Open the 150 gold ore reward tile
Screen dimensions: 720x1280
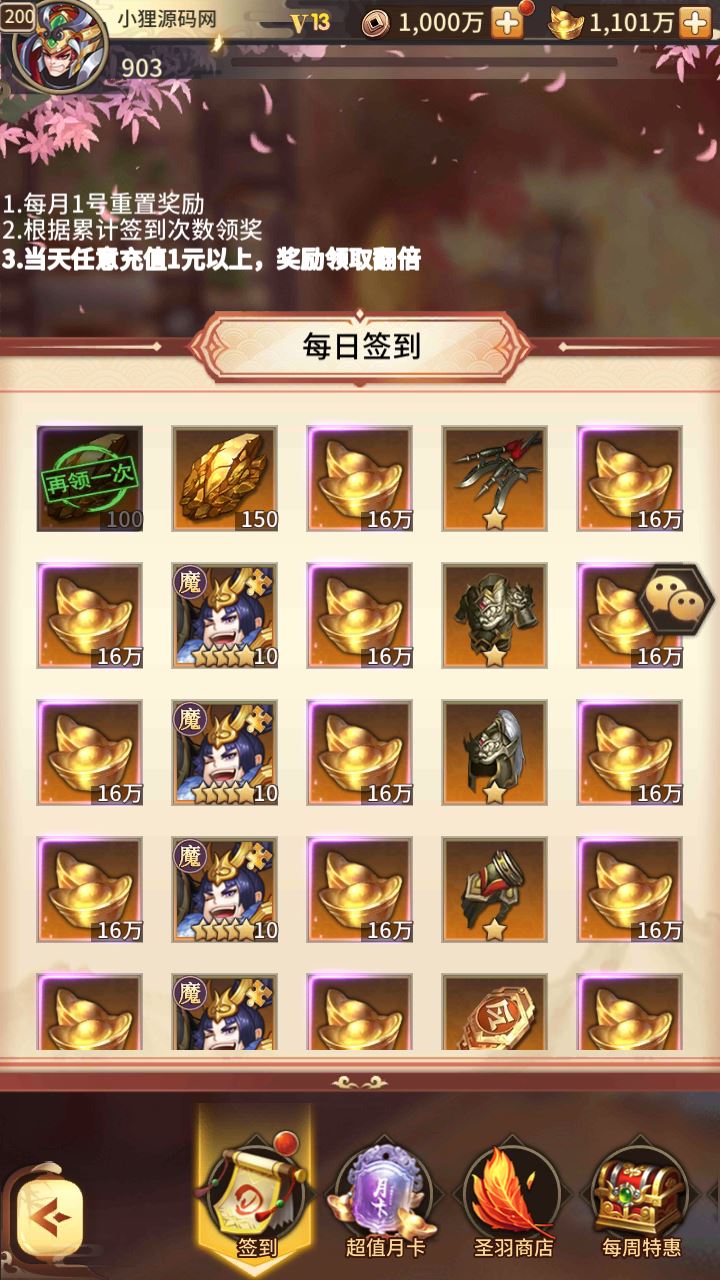click(x=225, y=479)
